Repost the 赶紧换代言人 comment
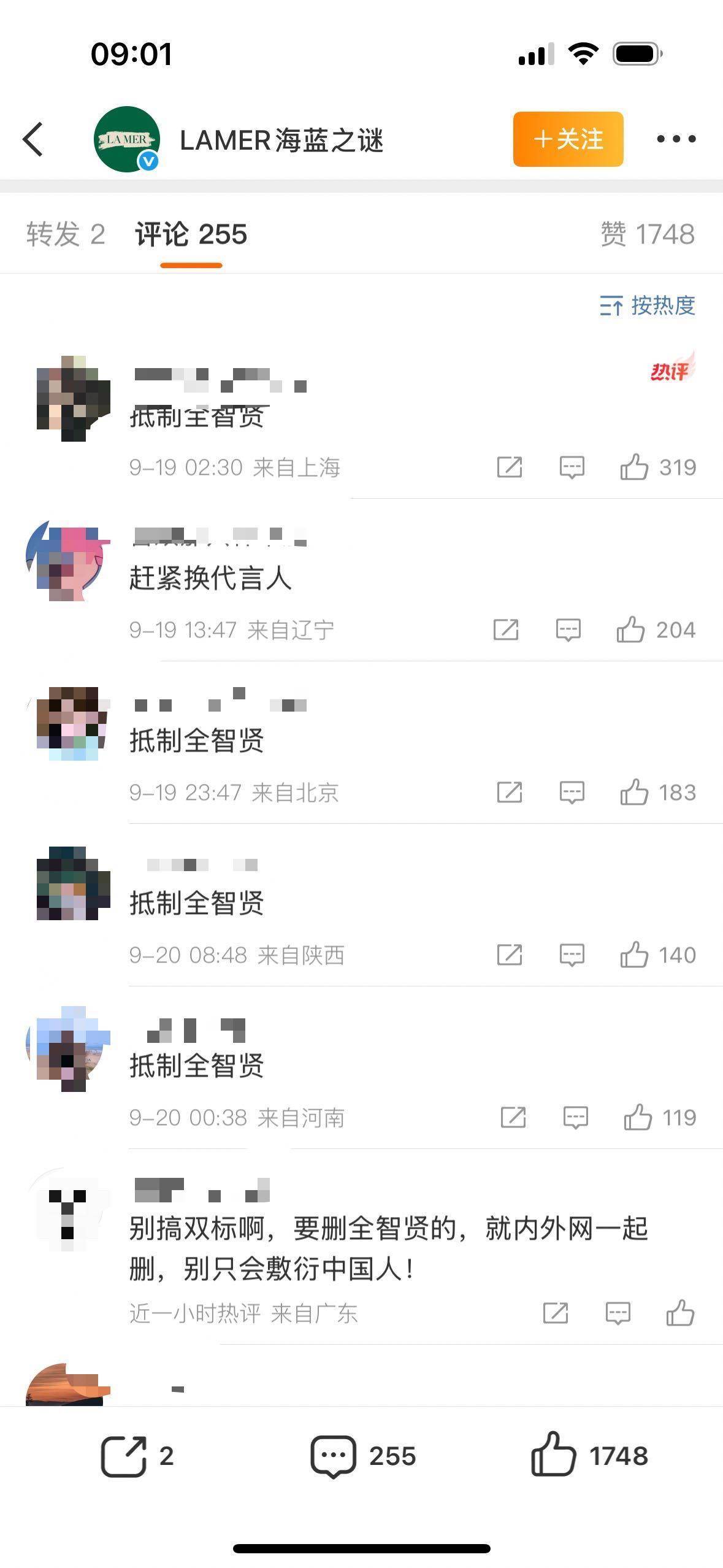The height and width of the screenshot is (1568, 723). (506, 630)
